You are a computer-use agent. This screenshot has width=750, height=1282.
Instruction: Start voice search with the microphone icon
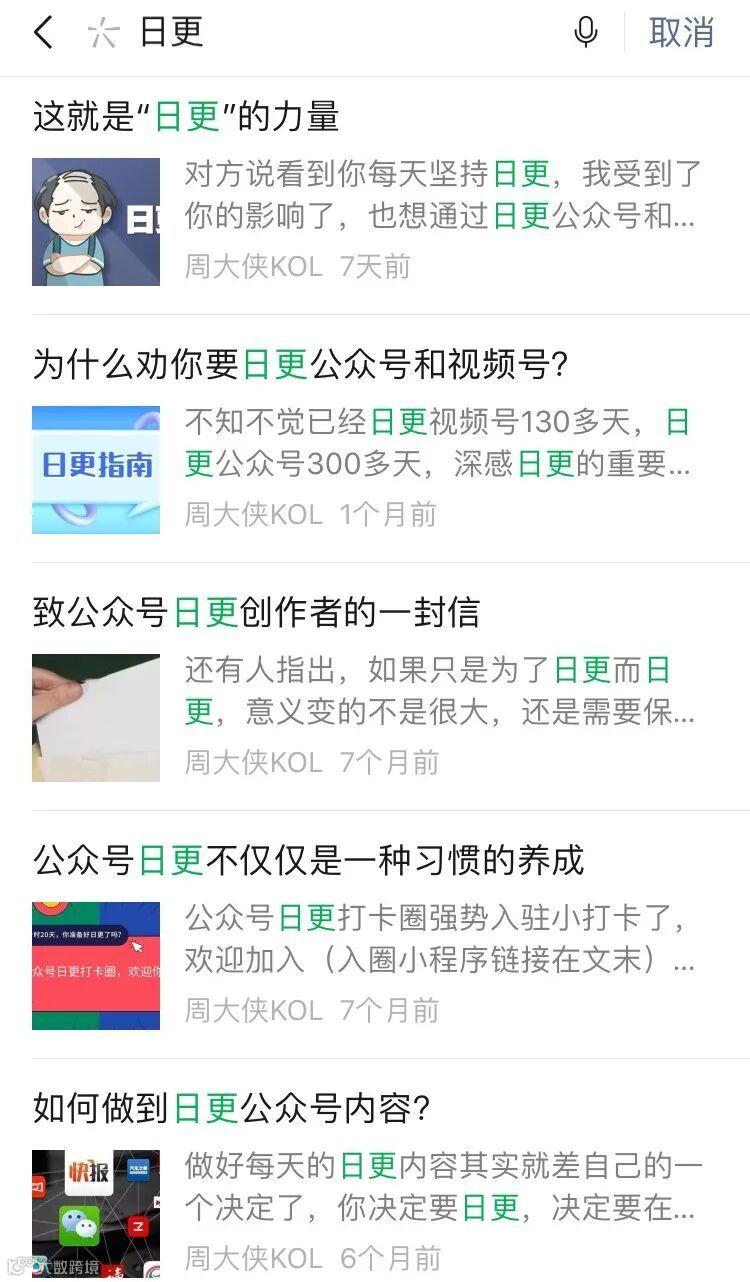(586, 33)
